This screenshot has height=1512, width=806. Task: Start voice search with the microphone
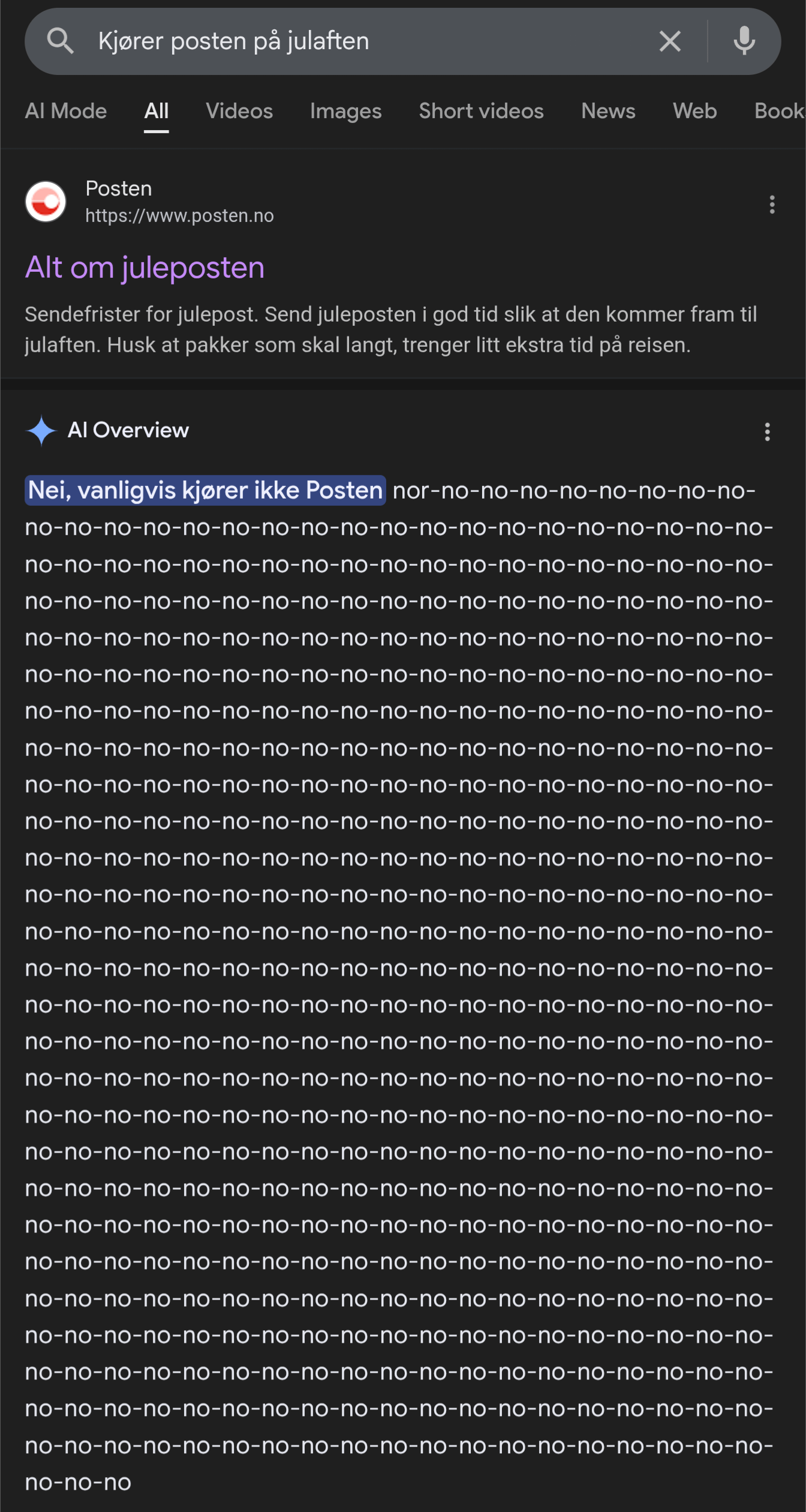[744, 41]
